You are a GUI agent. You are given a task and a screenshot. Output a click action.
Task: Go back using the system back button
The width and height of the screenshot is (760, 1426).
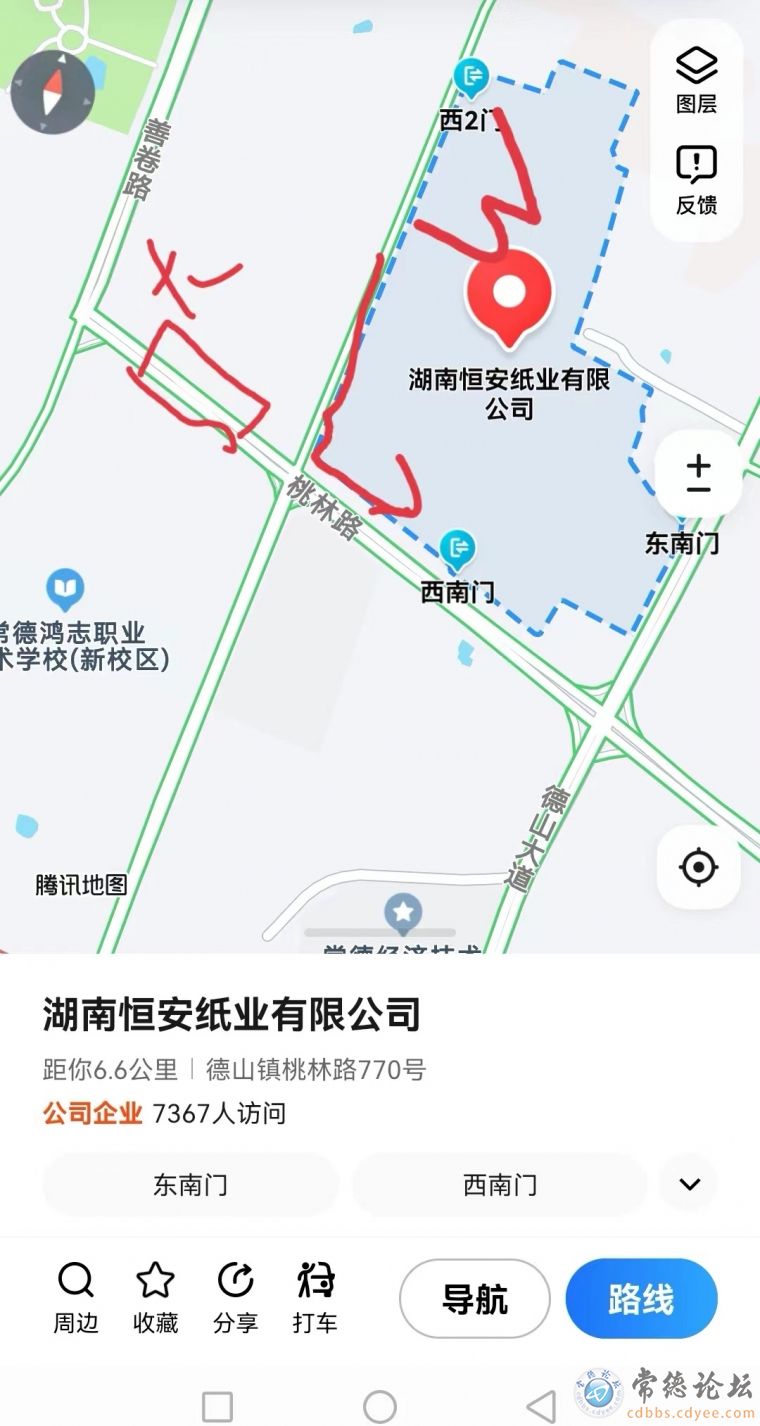click(x=541, y=1405)
